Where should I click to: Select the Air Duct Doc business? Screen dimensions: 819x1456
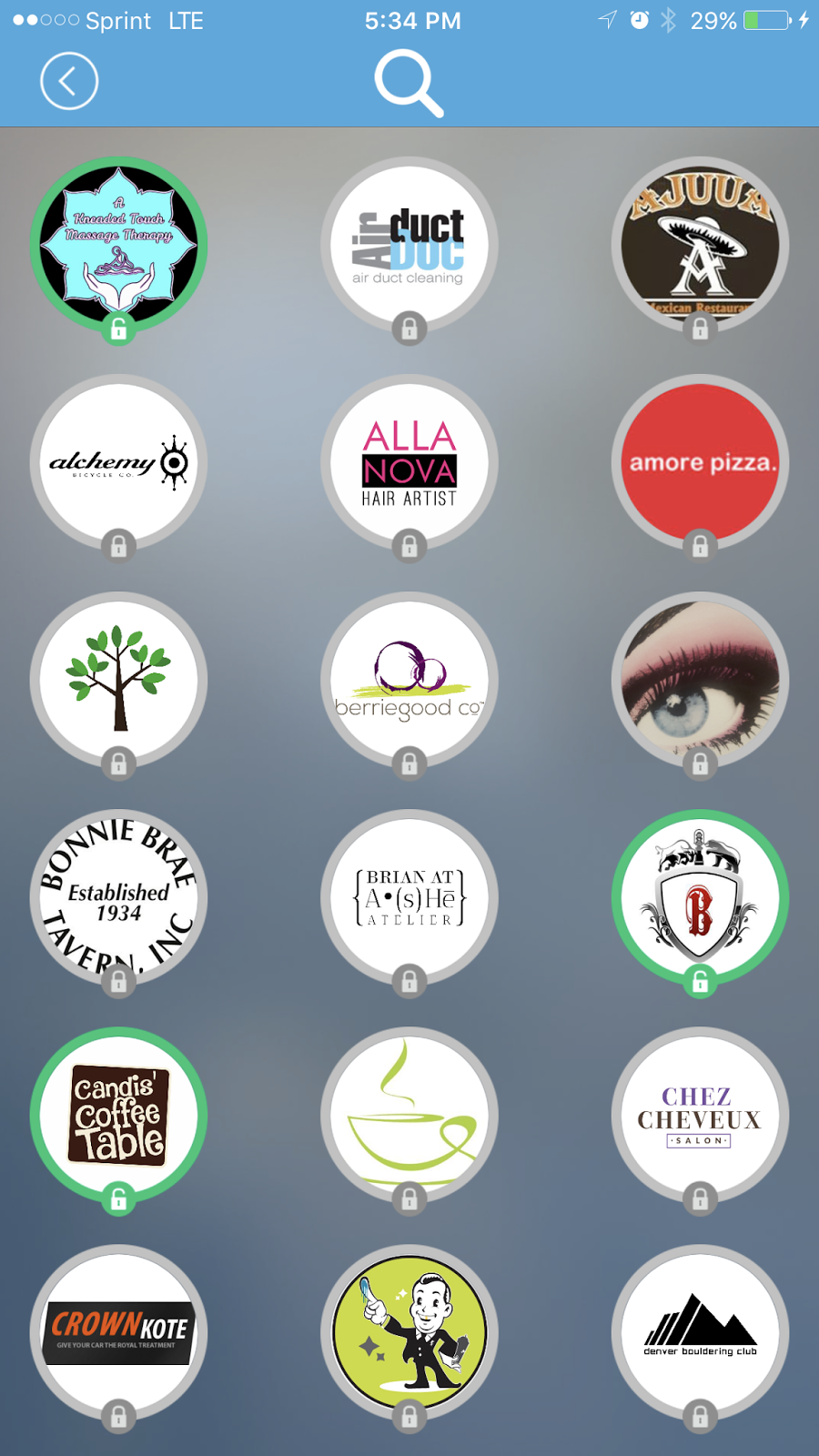tap(409, 246)
